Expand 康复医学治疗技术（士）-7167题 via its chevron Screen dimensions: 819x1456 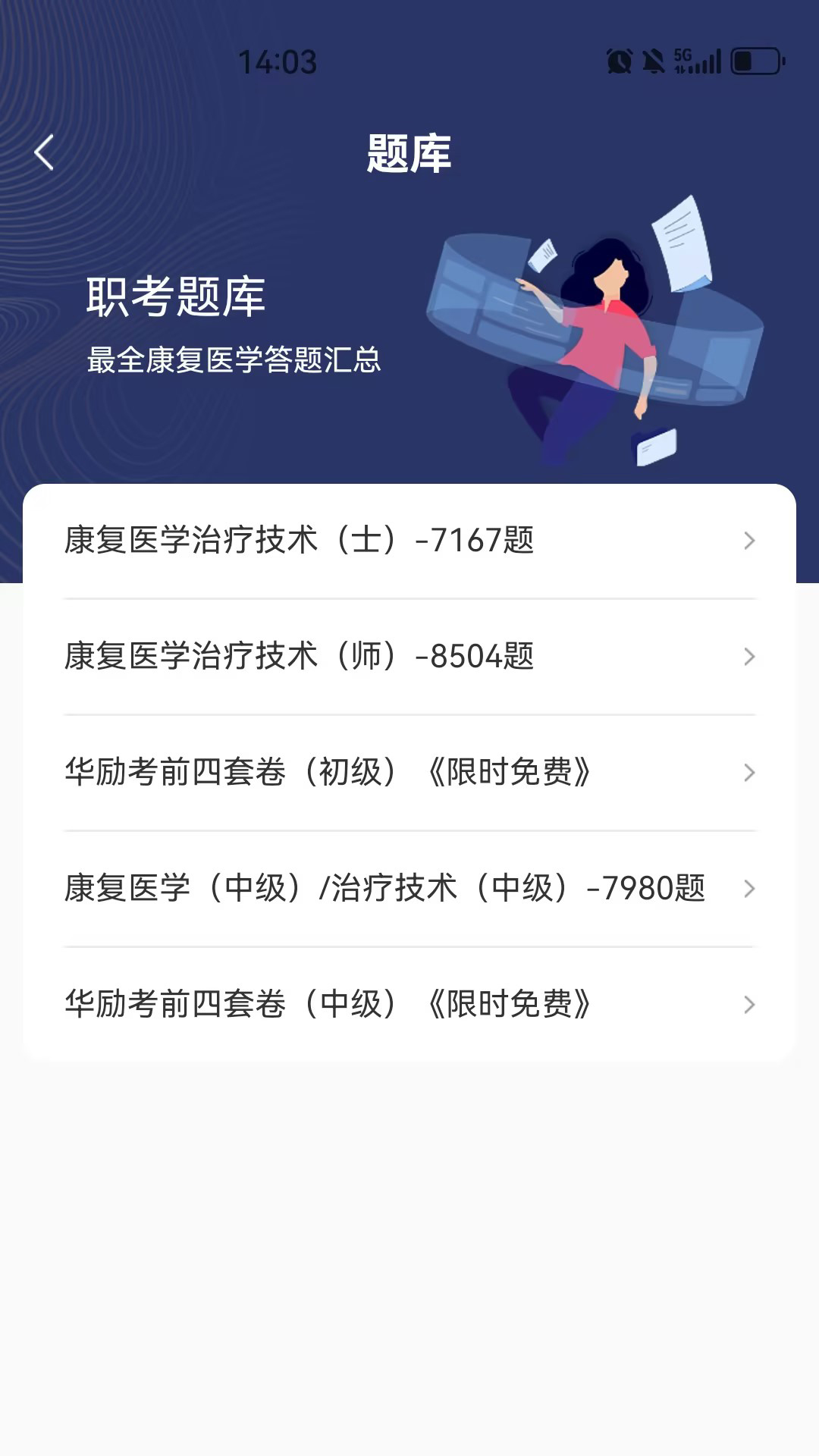[749, 541]
